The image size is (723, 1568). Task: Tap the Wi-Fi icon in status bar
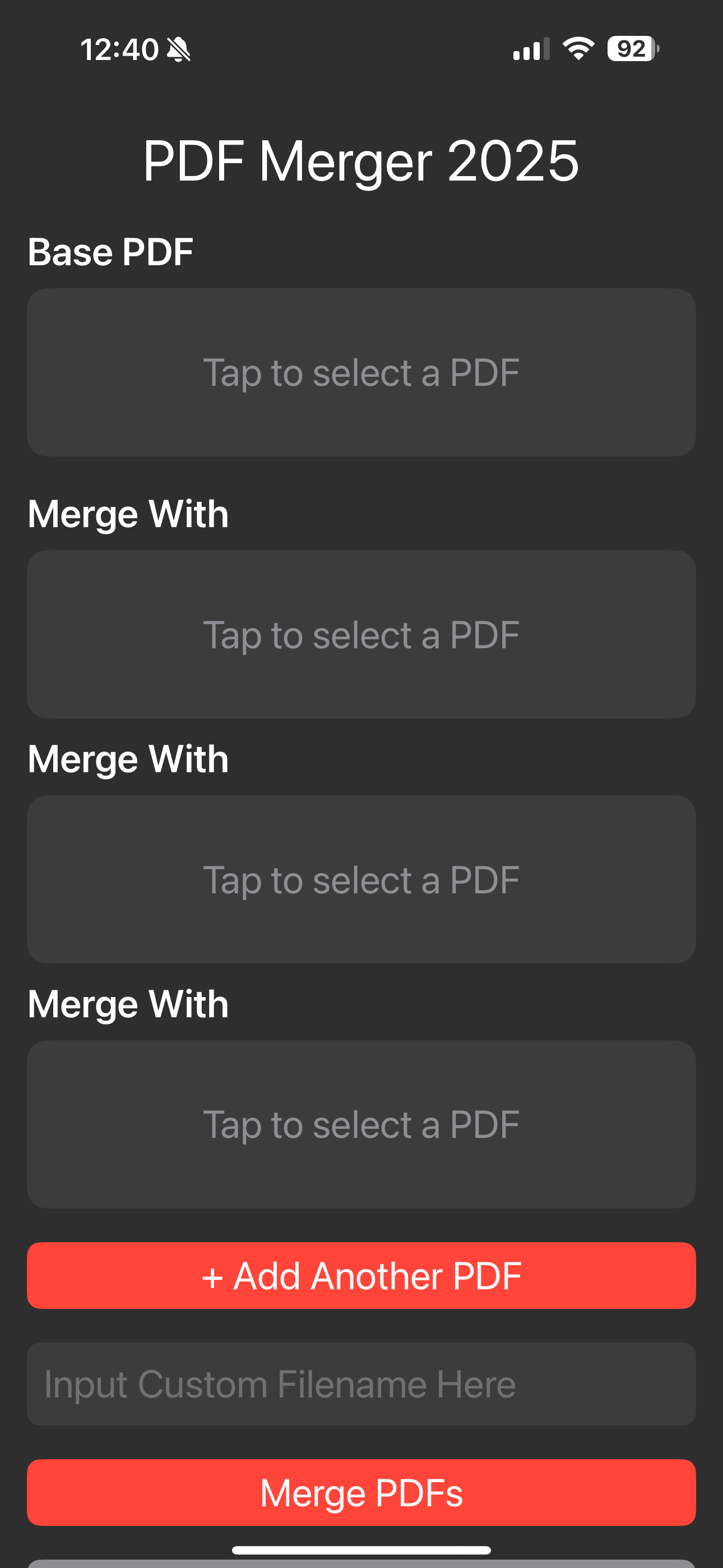point(576,49)
